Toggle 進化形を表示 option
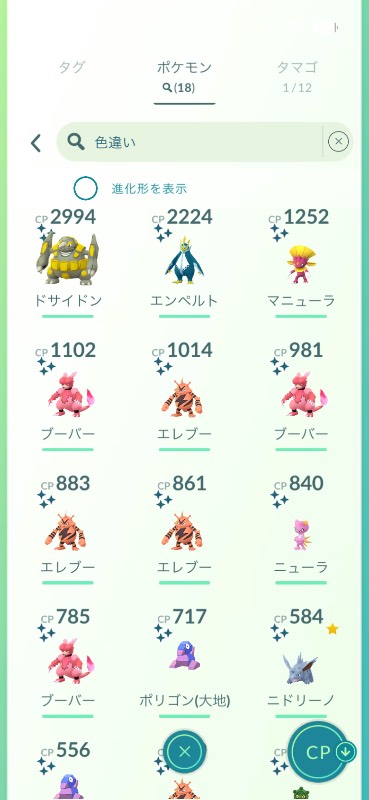The height and width of the screenshot is (800, 369). tap(85, 188)
